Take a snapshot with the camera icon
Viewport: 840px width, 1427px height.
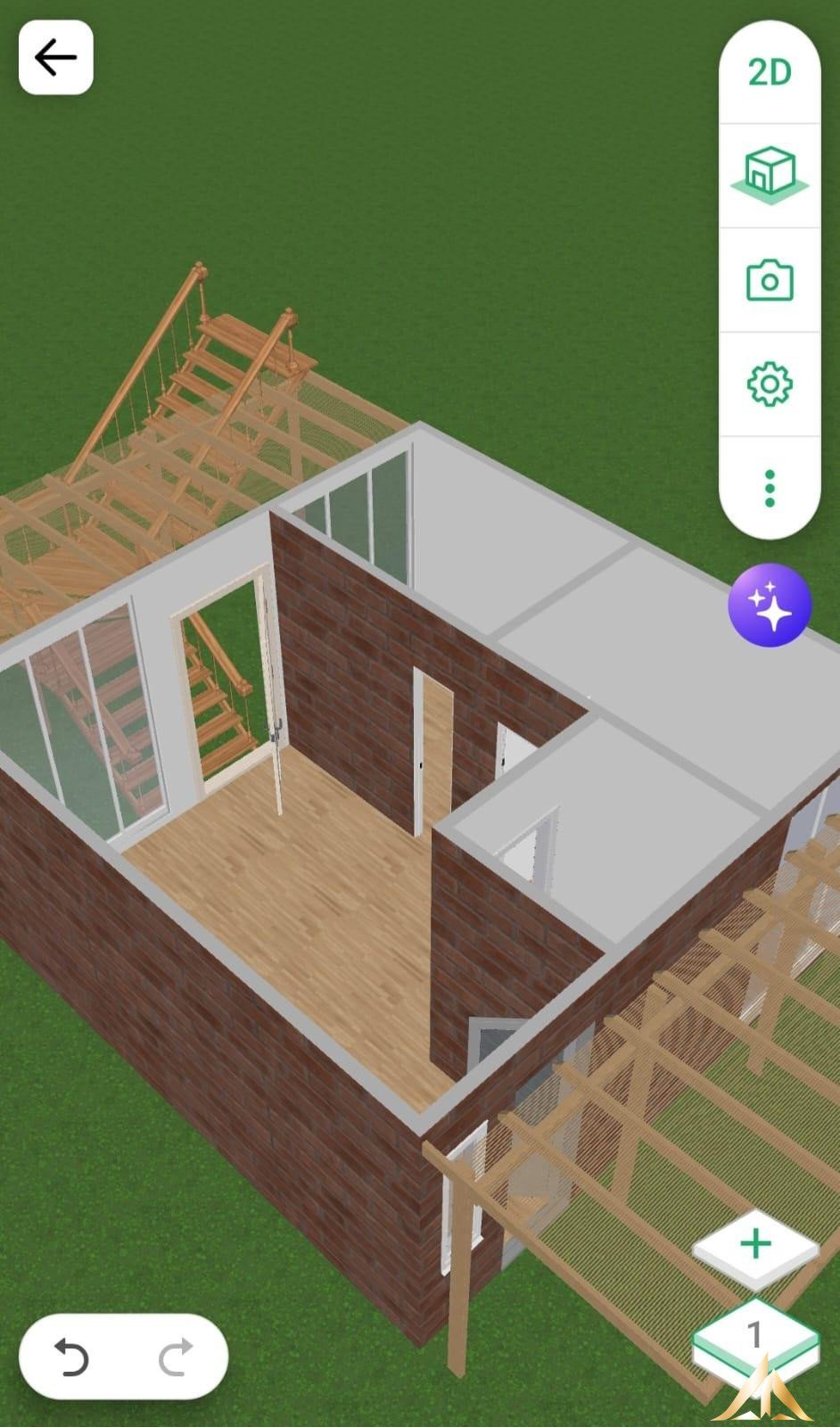(769, 280)
